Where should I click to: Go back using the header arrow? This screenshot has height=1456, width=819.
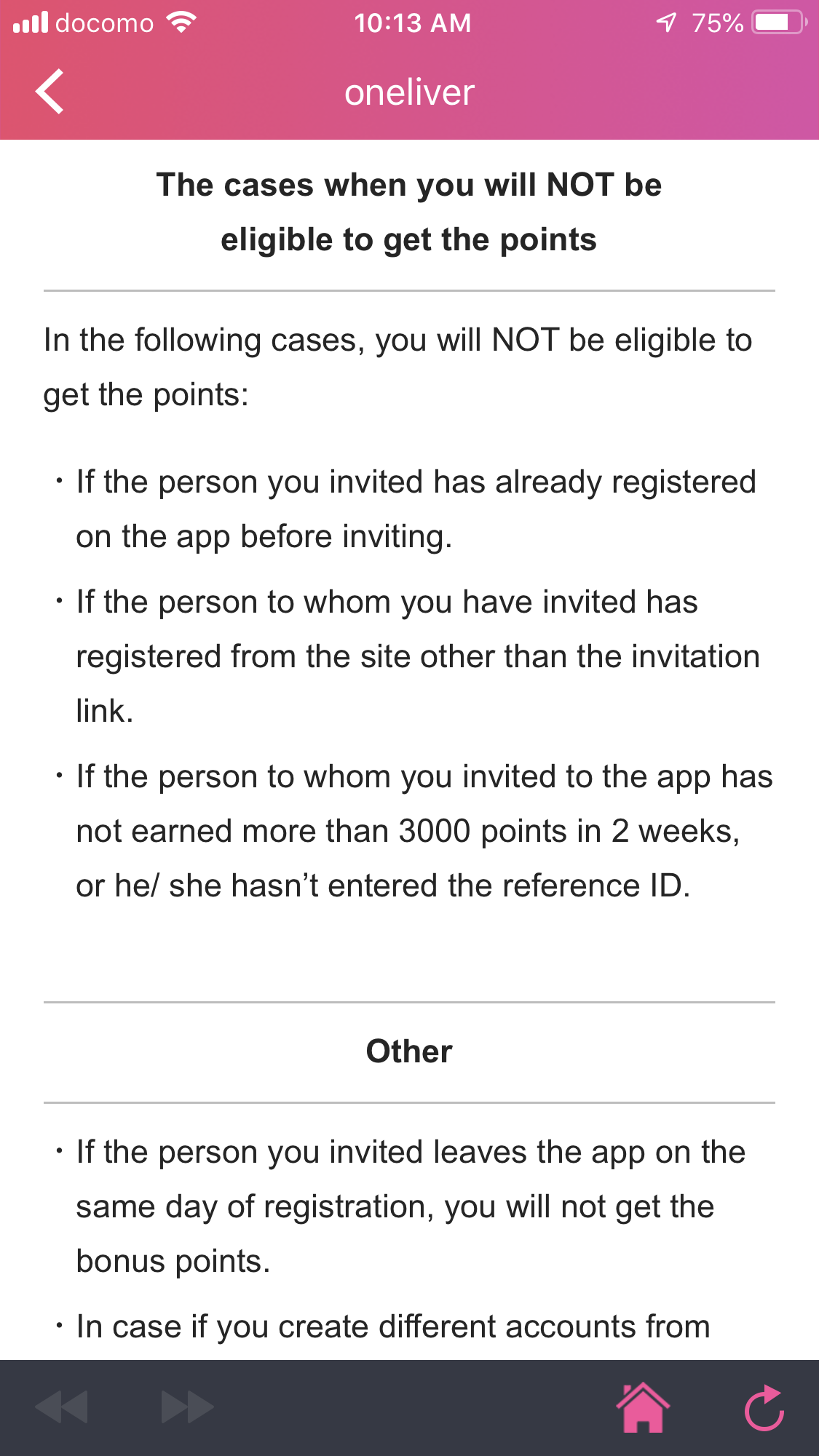point(50,92)
